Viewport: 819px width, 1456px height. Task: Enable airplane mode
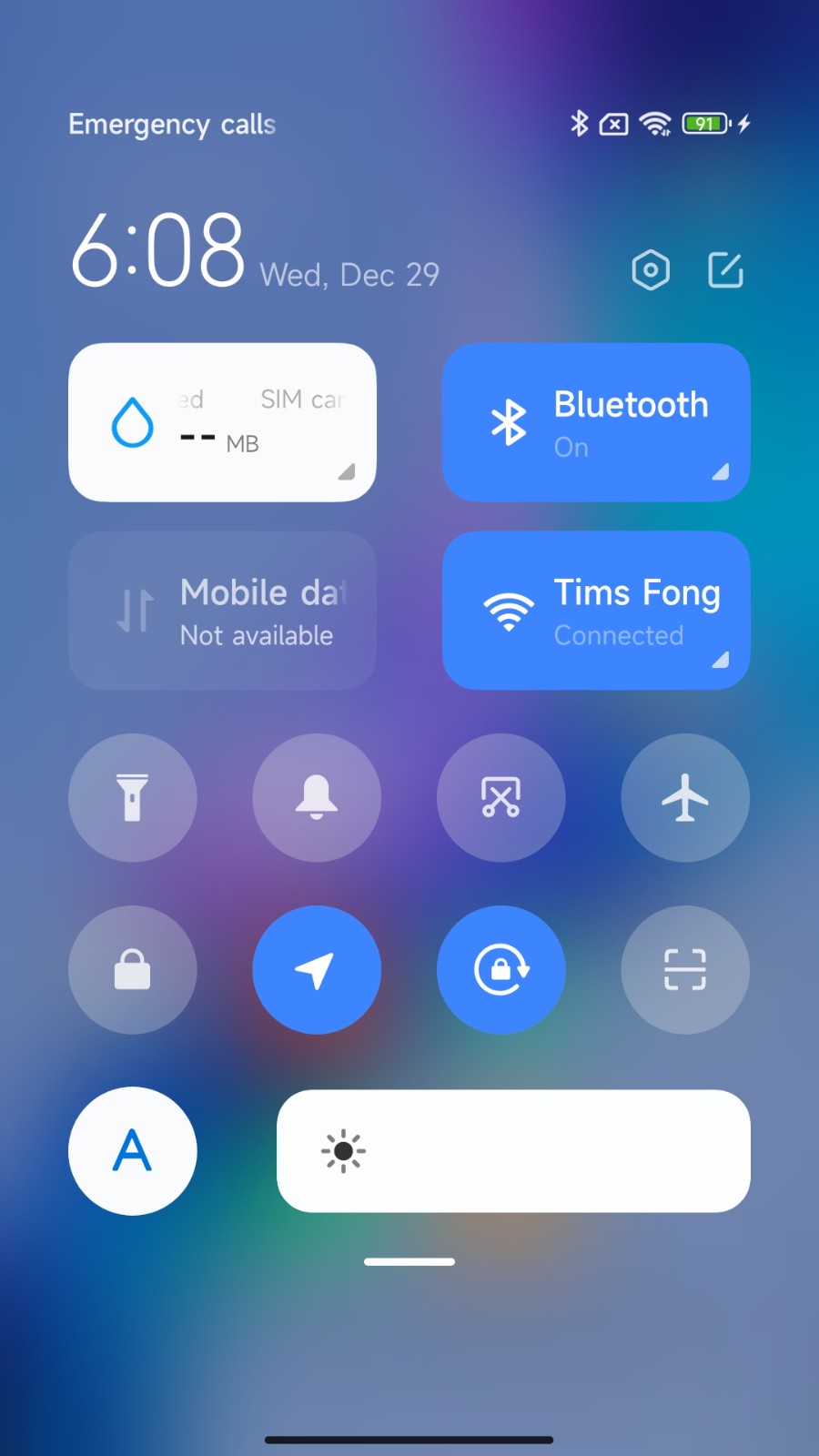[x=685, y=798]
